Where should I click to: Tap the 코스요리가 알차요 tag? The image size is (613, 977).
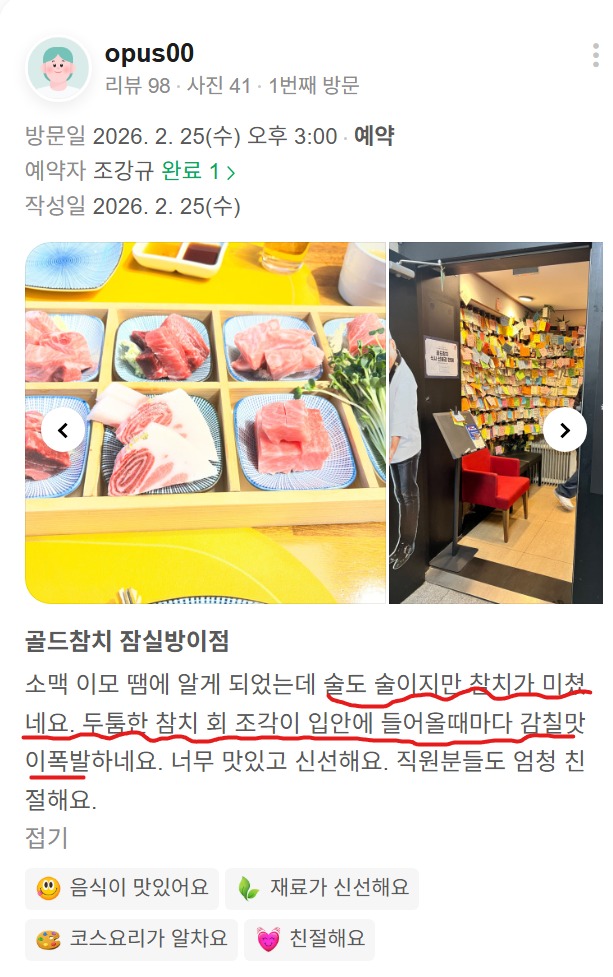[x=131, y=939]
